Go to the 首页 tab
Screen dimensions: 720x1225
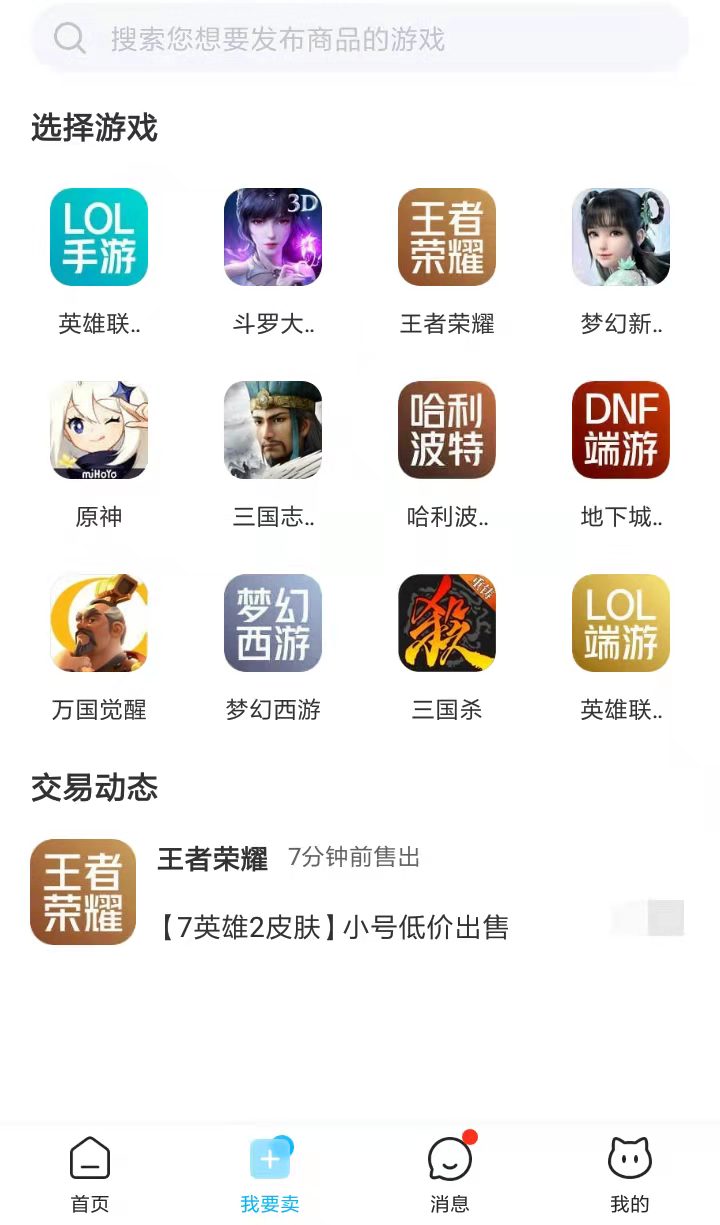tap(90, 1175)
